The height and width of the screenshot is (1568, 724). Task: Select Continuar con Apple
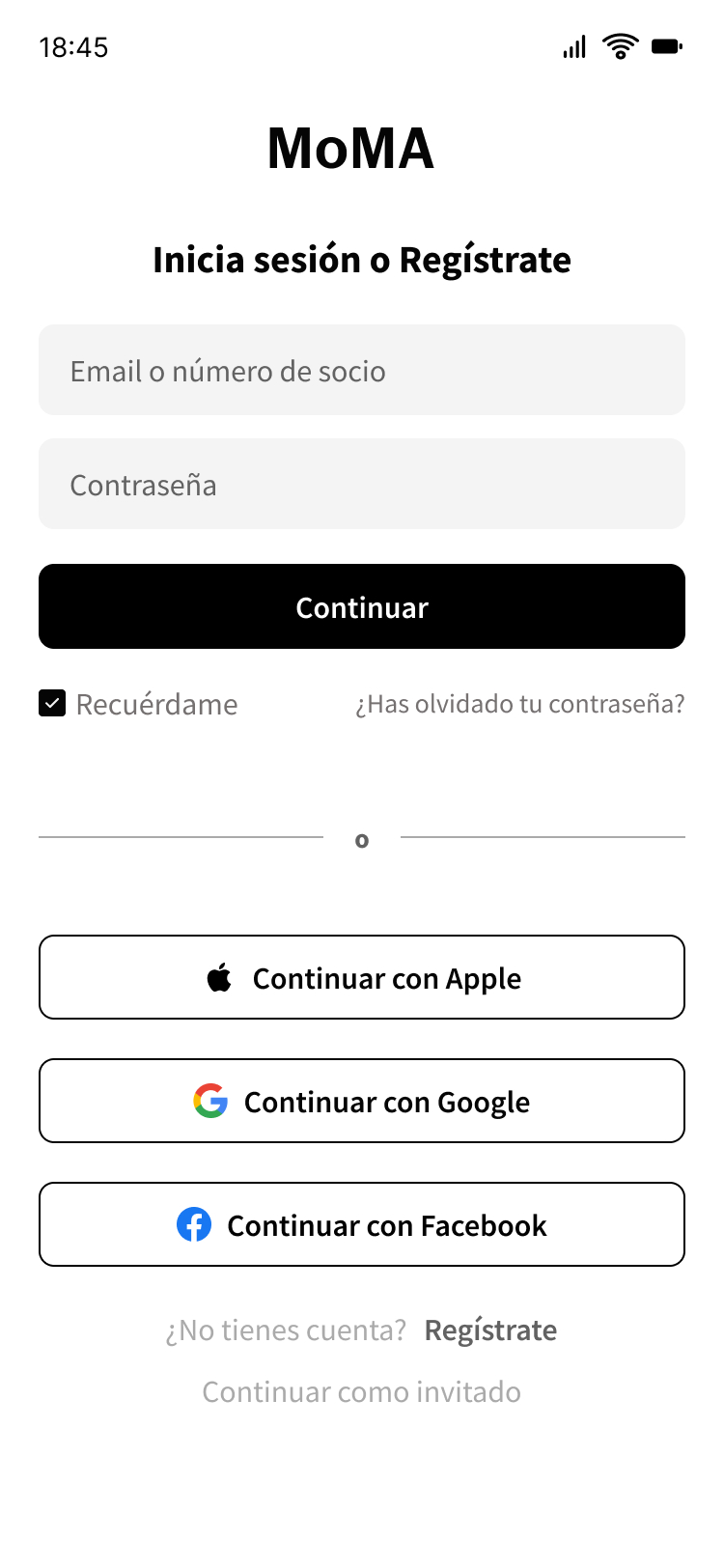(362, 976)
